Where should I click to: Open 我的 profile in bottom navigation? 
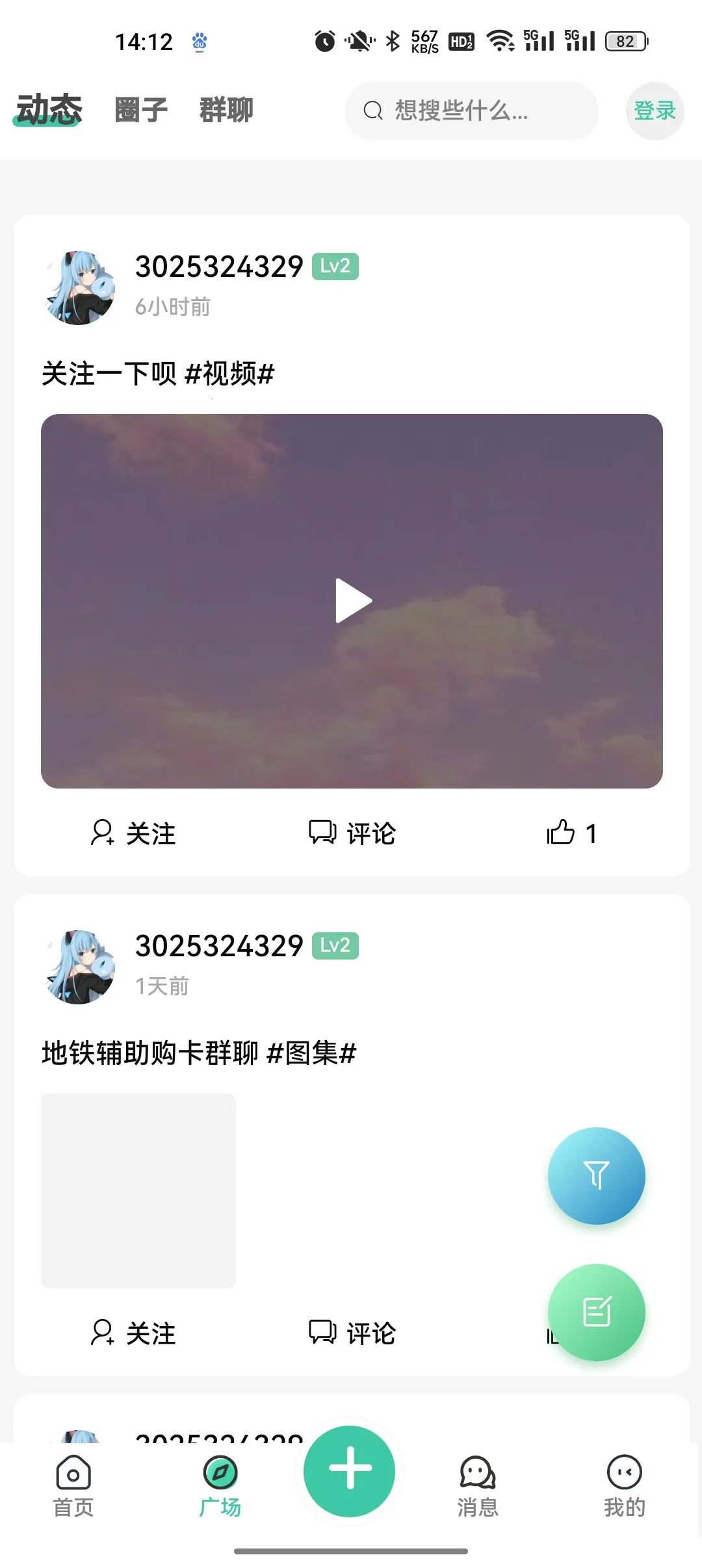point(623,1485)
